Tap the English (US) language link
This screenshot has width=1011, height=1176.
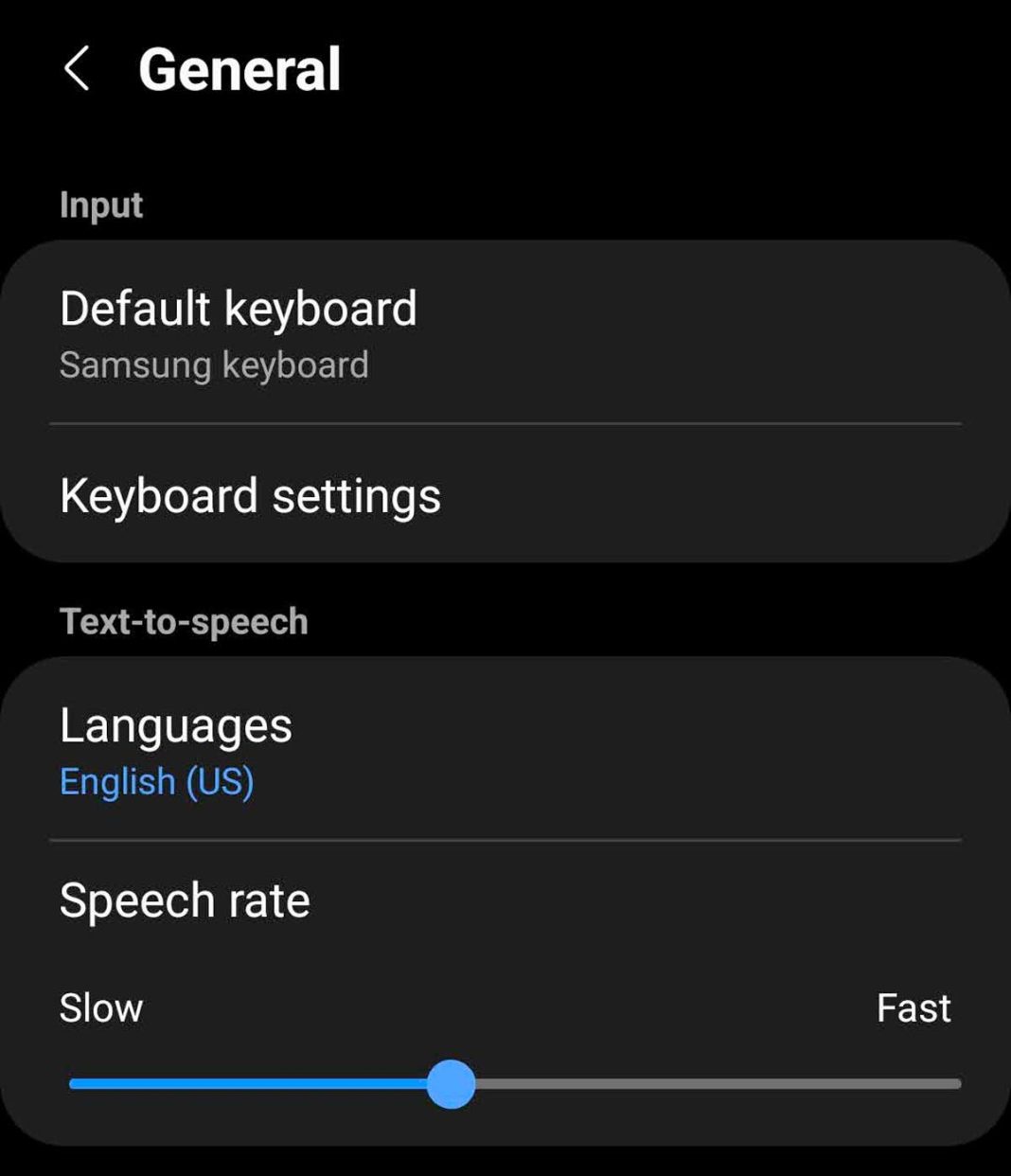point(156,781)
